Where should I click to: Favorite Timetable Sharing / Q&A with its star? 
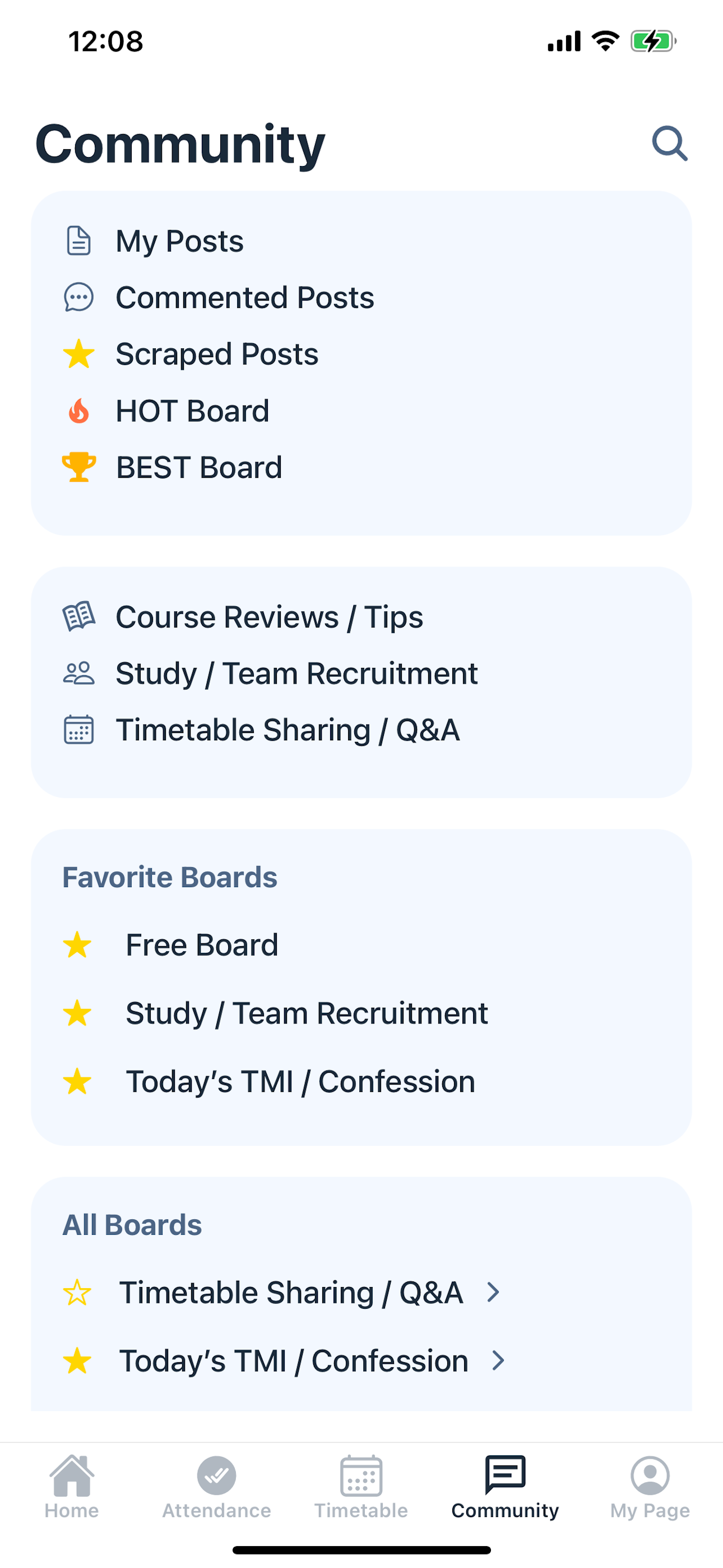point(77,1292)
